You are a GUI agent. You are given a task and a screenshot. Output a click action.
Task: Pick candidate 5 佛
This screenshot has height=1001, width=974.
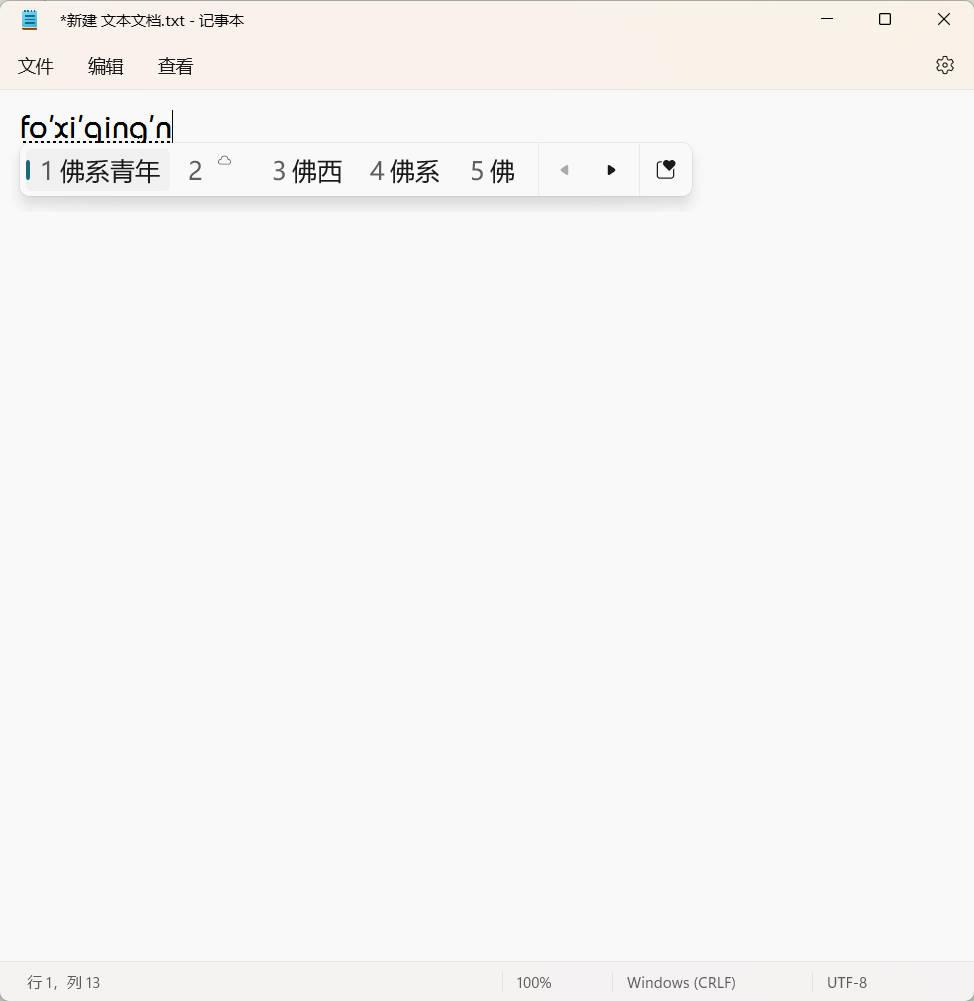point(493,171)
